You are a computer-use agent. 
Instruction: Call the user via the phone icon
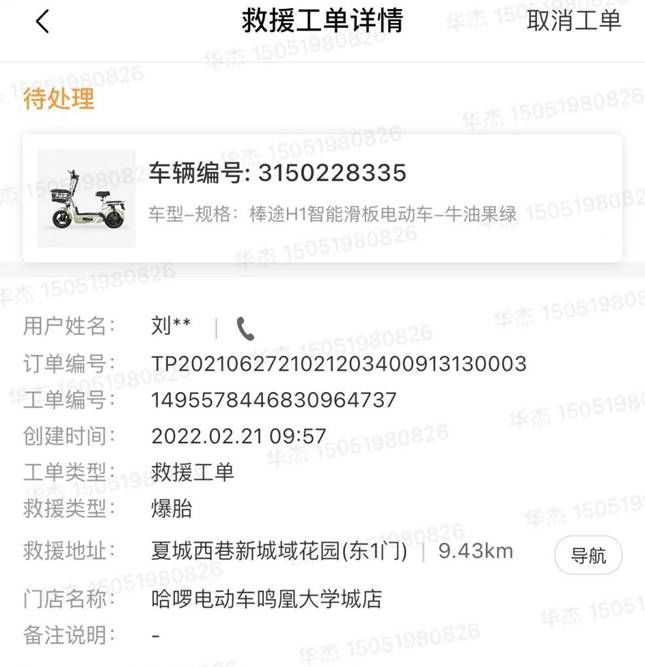(x=246, y=327)
